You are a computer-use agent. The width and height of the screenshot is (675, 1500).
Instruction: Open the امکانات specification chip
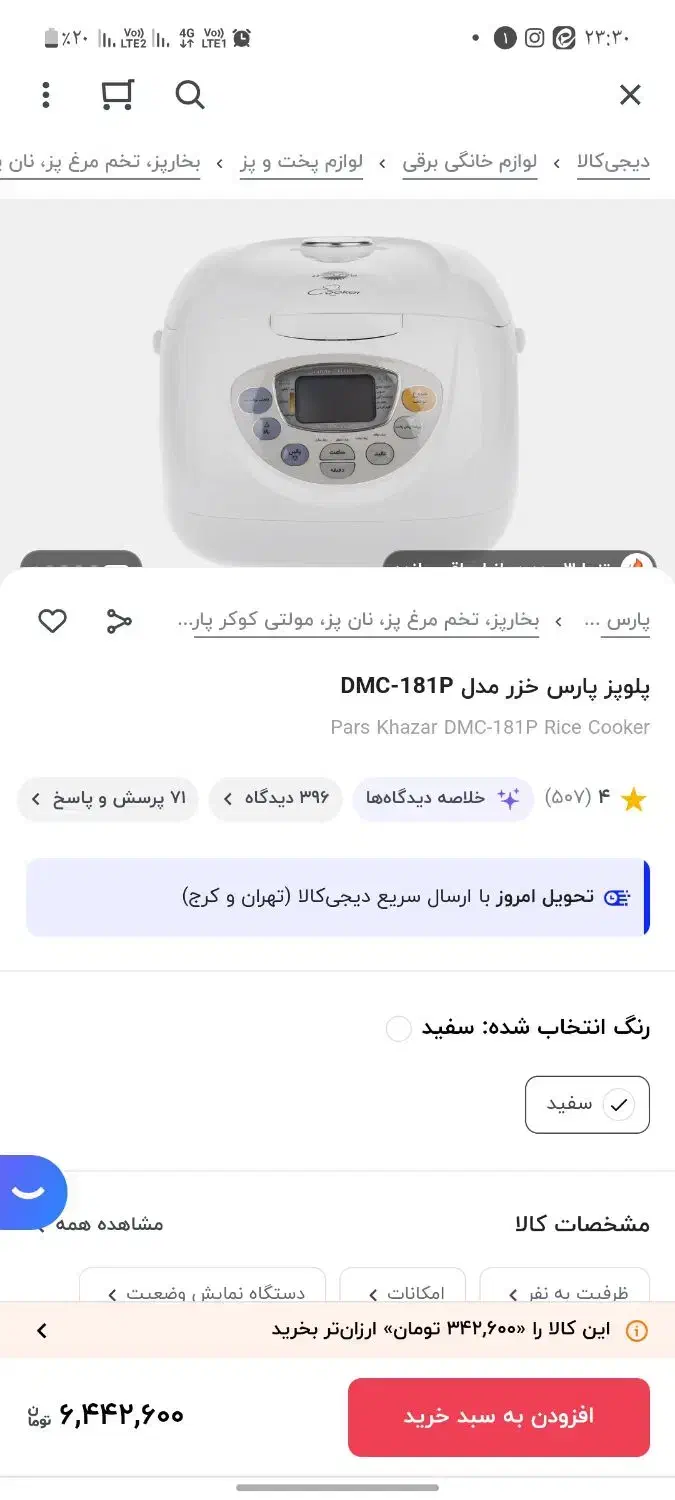coord(404,1290)
